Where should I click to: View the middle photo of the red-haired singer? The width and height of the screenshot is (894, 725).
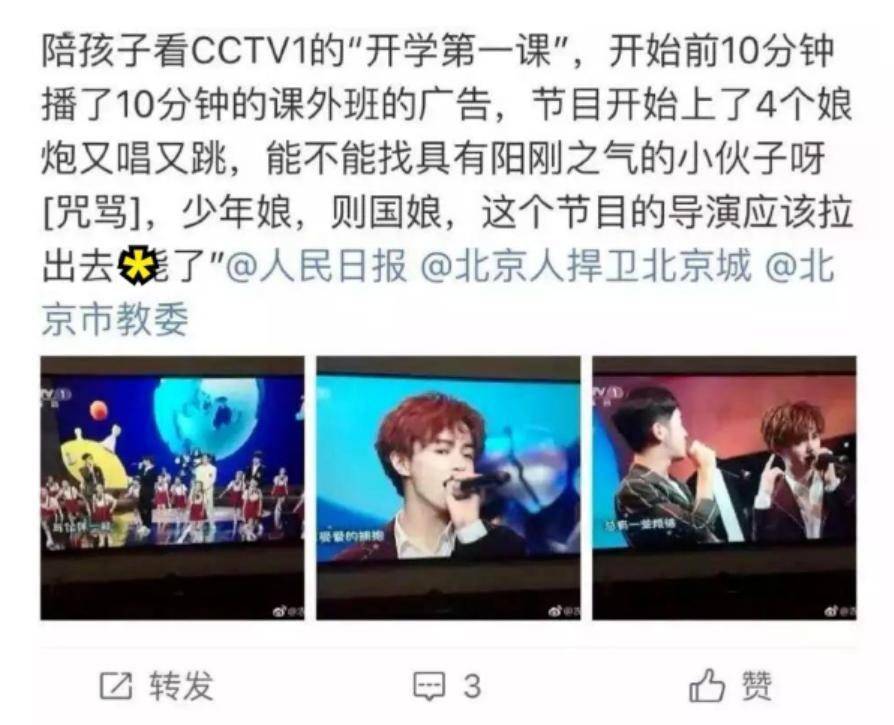[x=448, y=487]
